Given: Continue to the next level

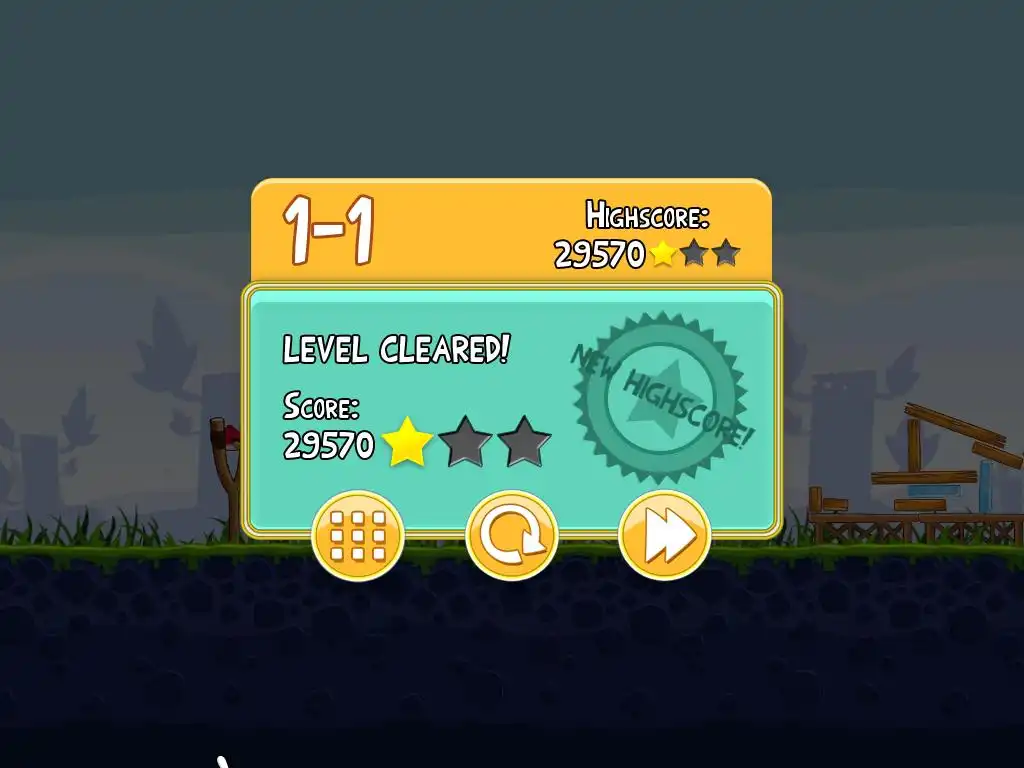Looking at the screenshot, I should pyautogui.click(x=664, y=537).
